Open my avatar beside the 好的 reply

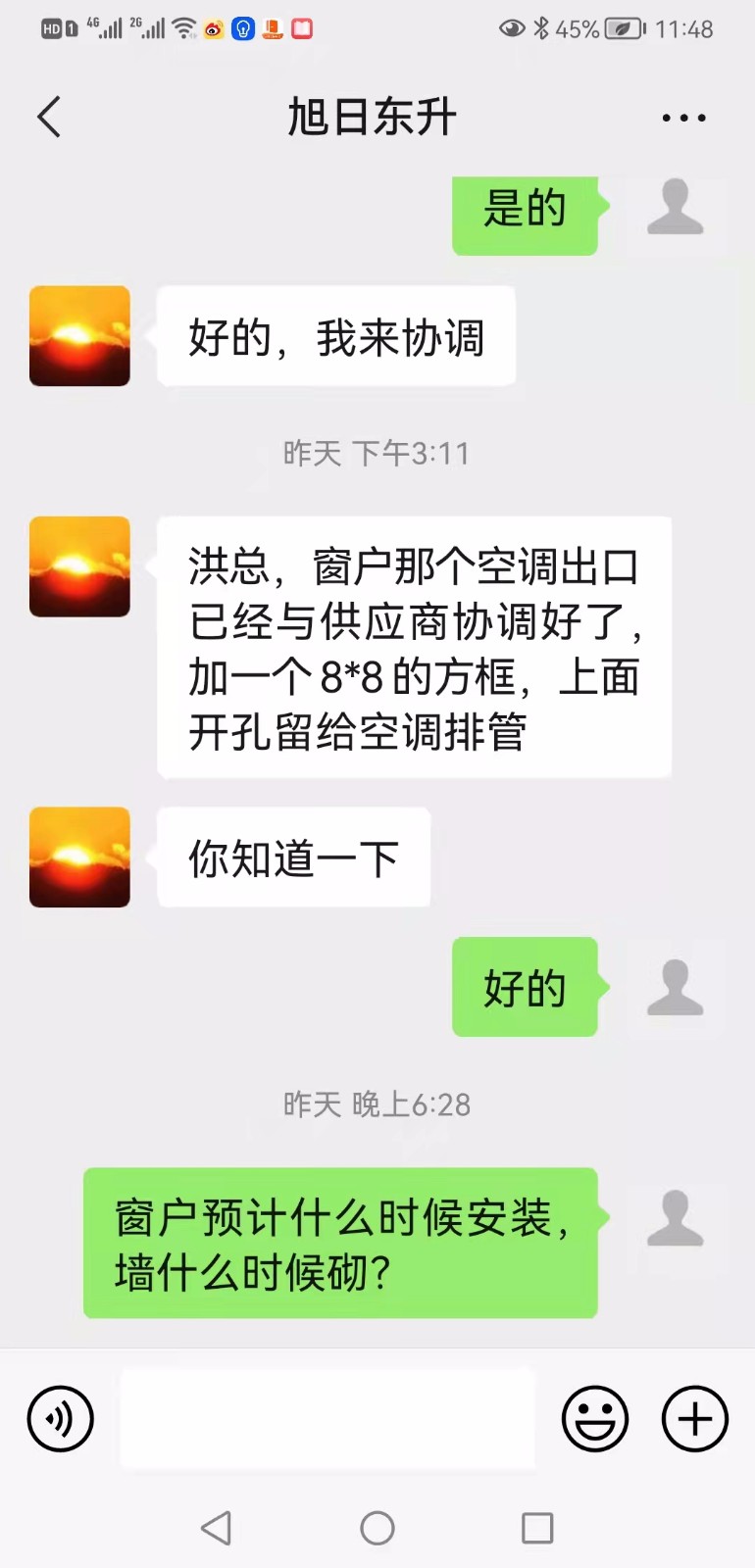click(x=676, y=987)
